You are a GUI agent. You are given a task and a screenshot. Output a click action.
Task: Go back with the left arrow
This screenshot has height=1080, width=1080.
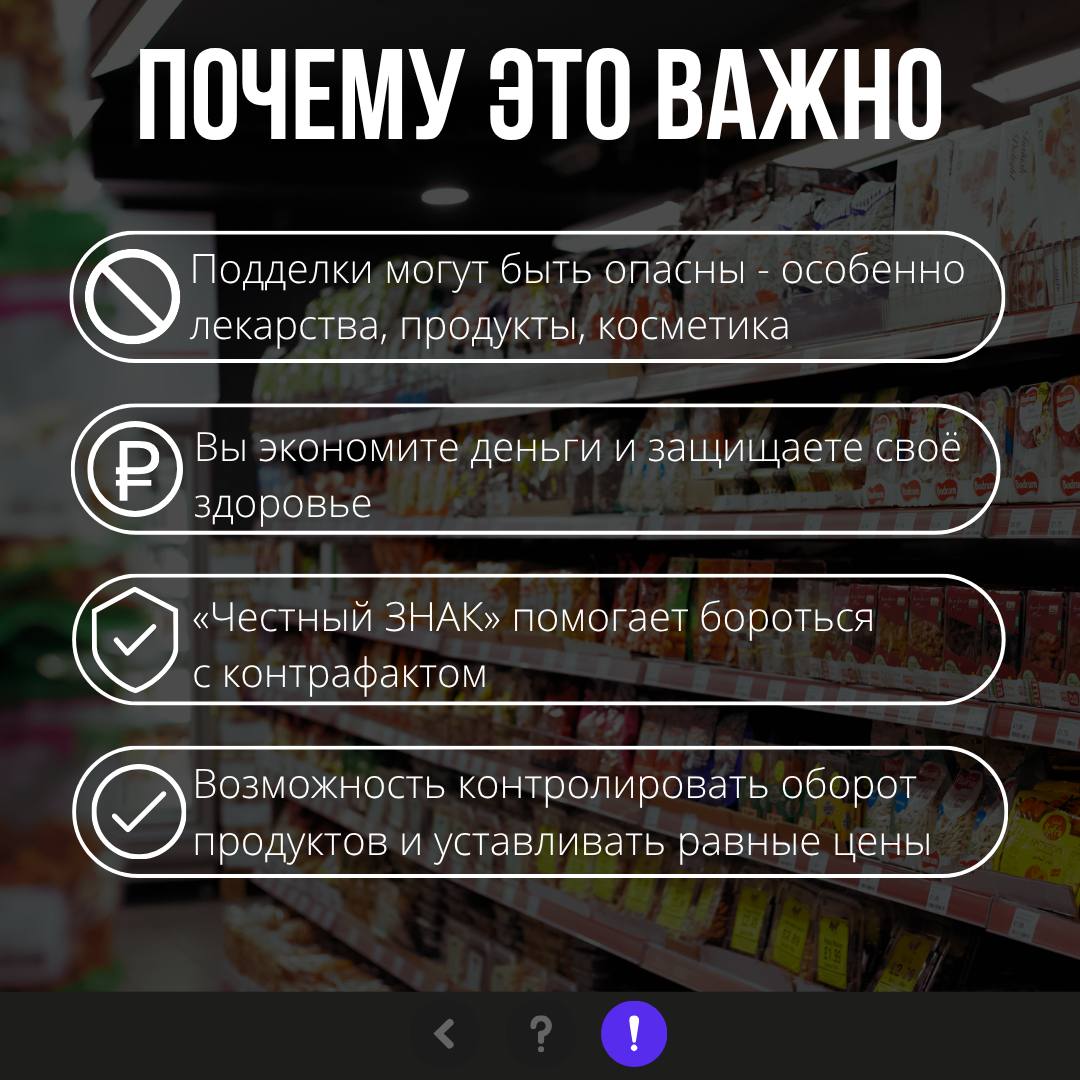click(444, 1034)
